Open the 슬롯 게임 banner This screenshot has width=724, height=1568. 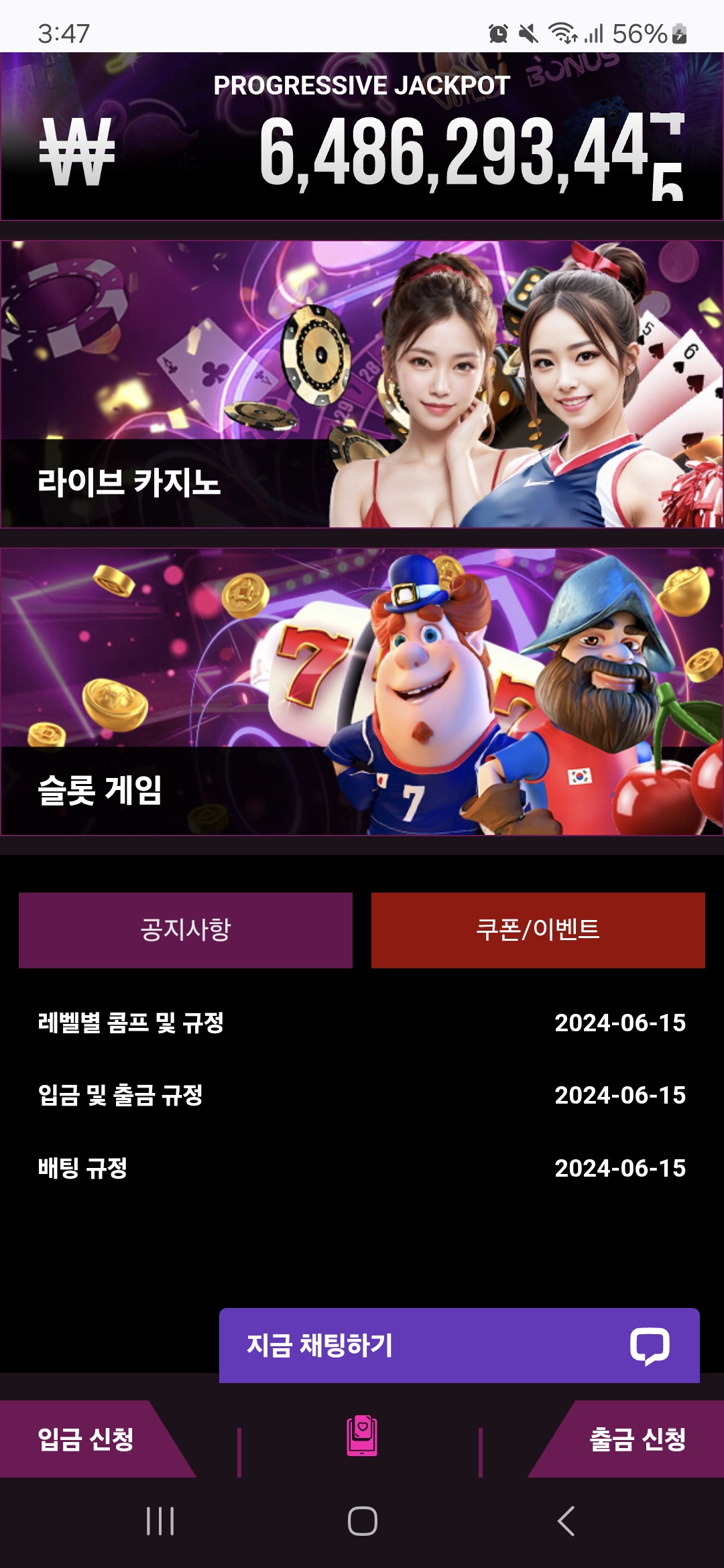pyautogui.click(x=362, y=692)
